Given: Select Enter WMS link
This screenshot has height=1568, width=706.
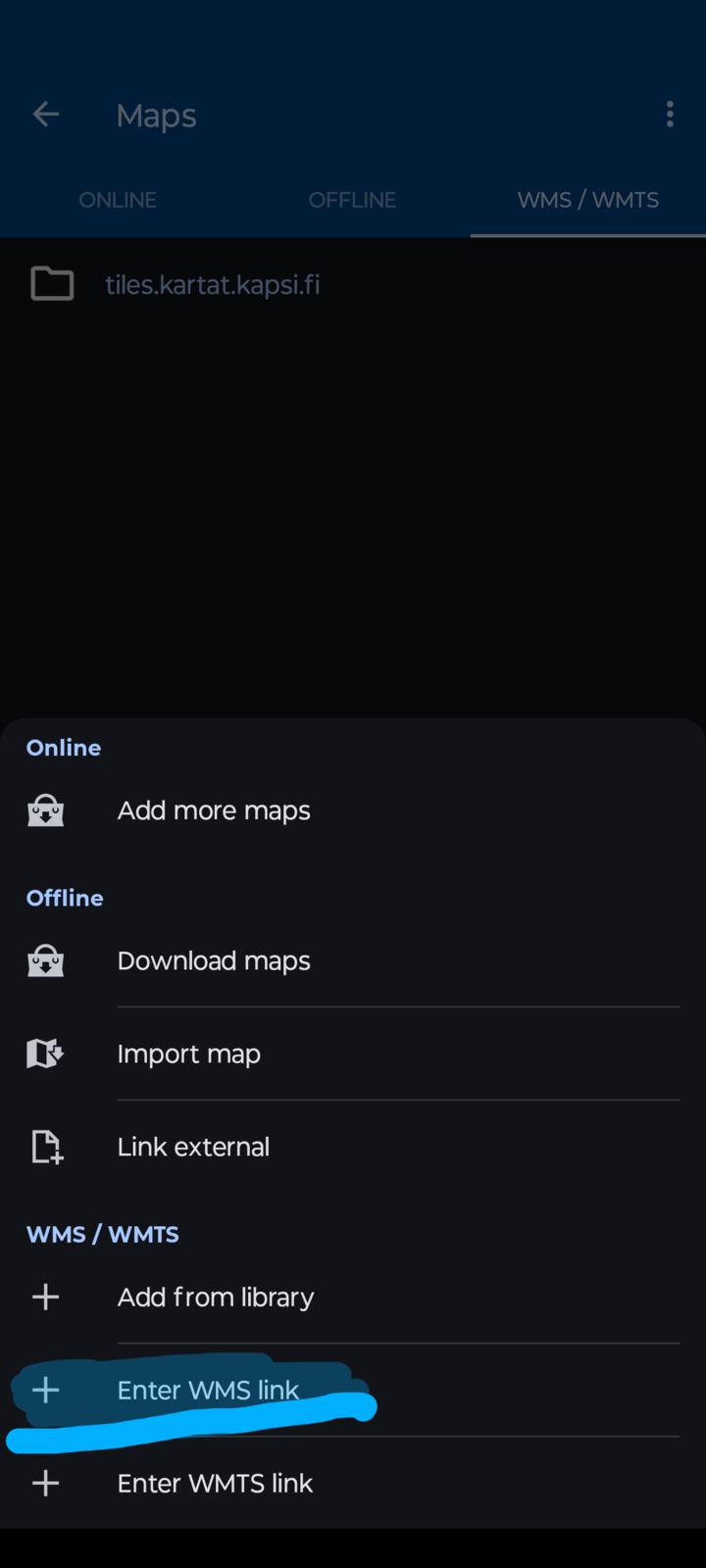Looking at the screenshot, I should click(x=208, y=1390).
